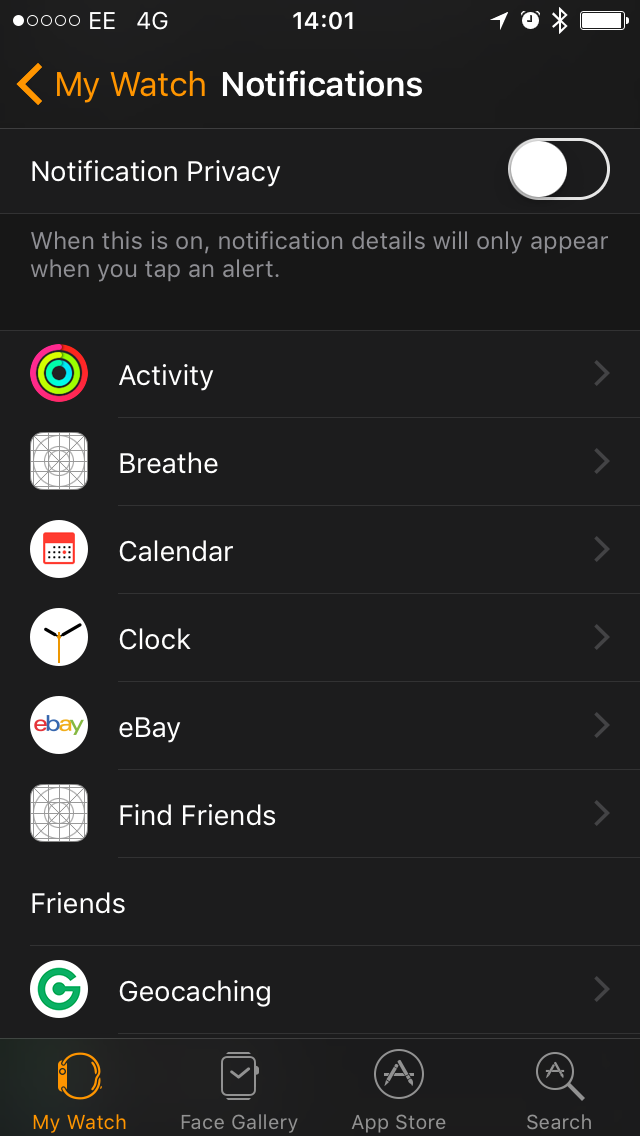Screen dimensions: 640x1136
Task: Open Activity notification settings
Action: [320, 374]
